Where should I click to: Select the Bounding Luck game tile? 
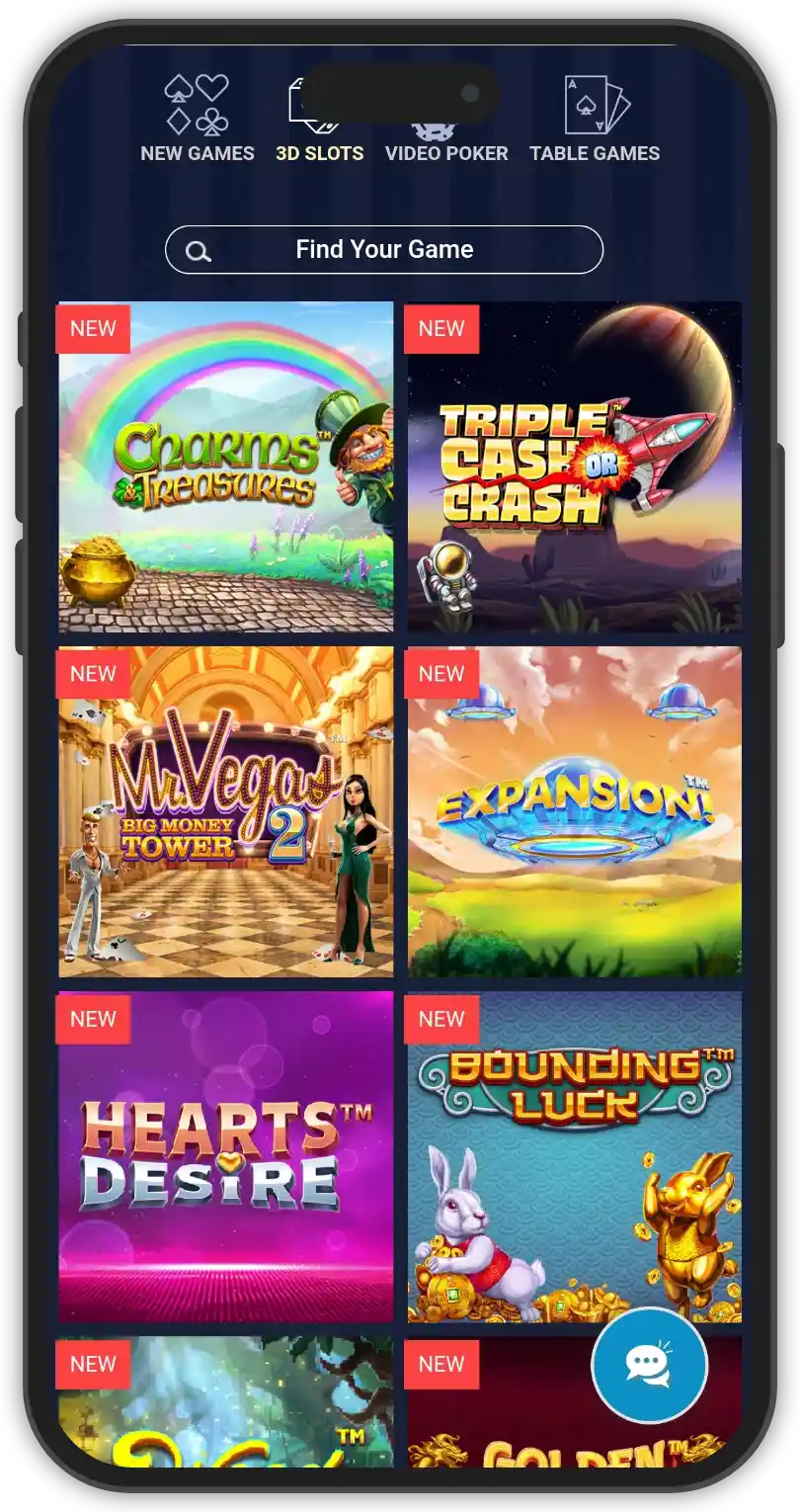coord(574,1156)
